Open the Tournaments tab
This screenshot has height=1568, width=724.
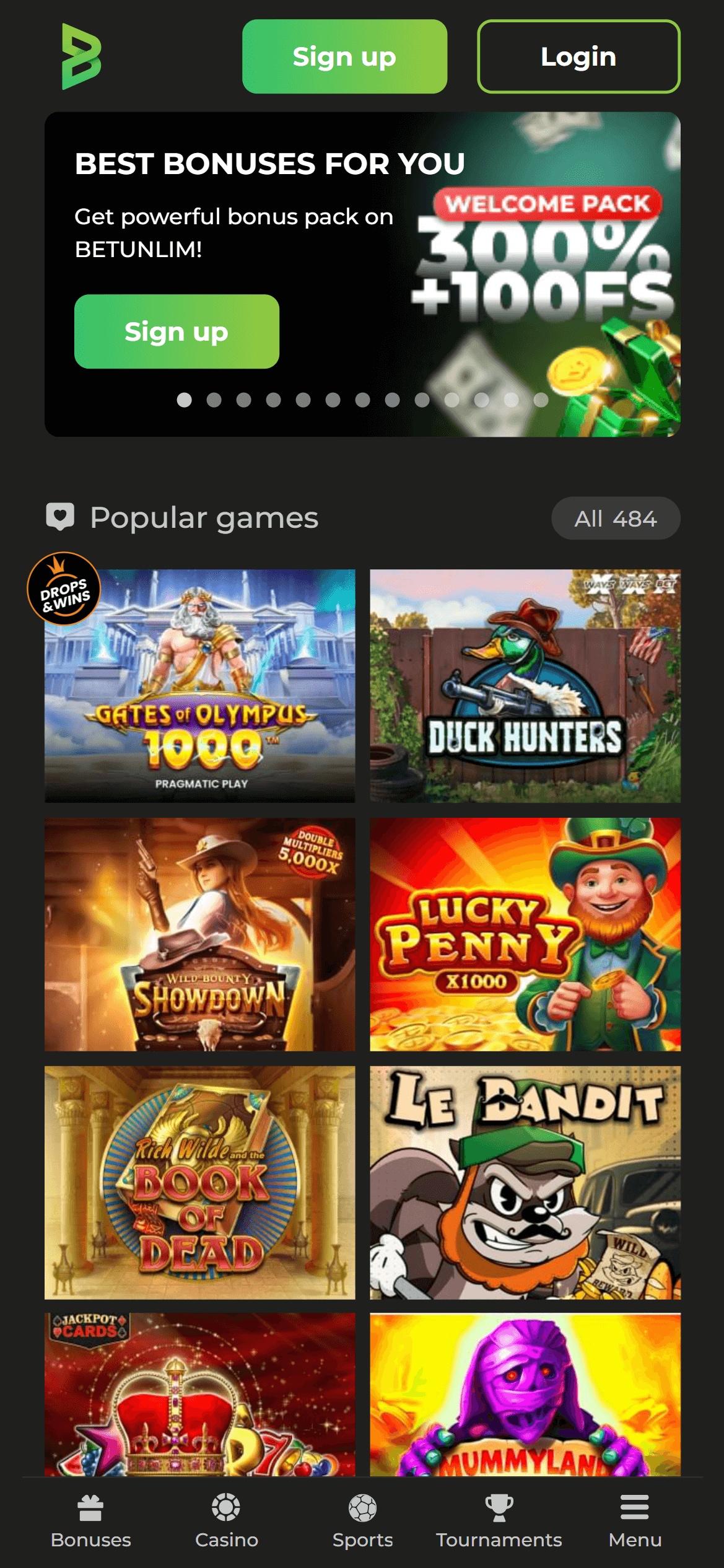coord(499,1521)
